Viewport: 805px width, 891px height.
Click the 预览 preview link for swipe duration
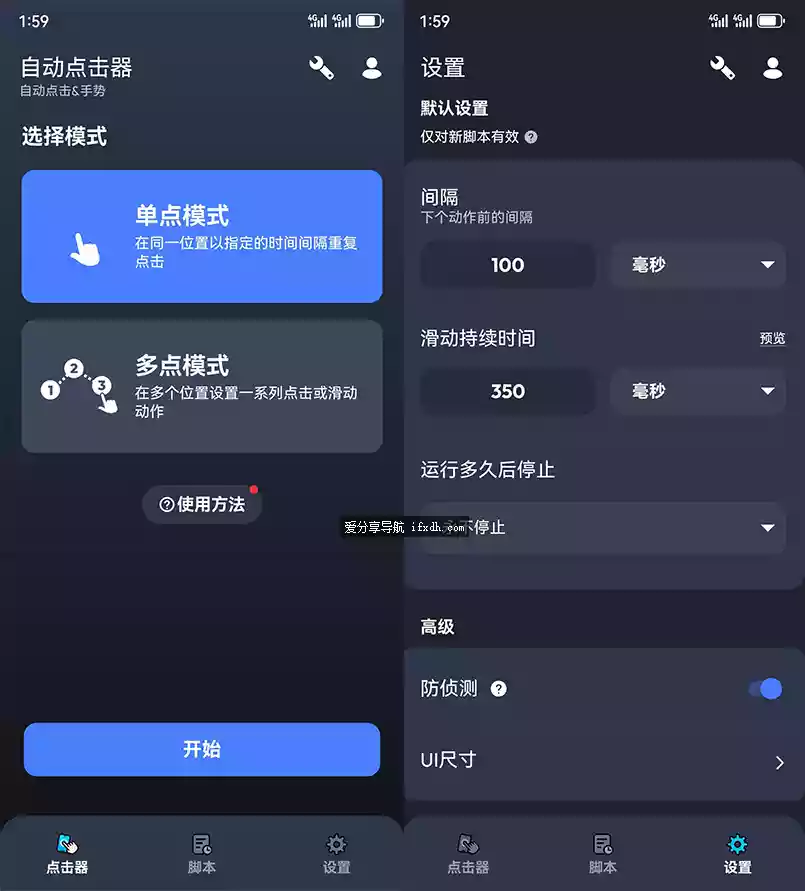(x=772, y=338)
